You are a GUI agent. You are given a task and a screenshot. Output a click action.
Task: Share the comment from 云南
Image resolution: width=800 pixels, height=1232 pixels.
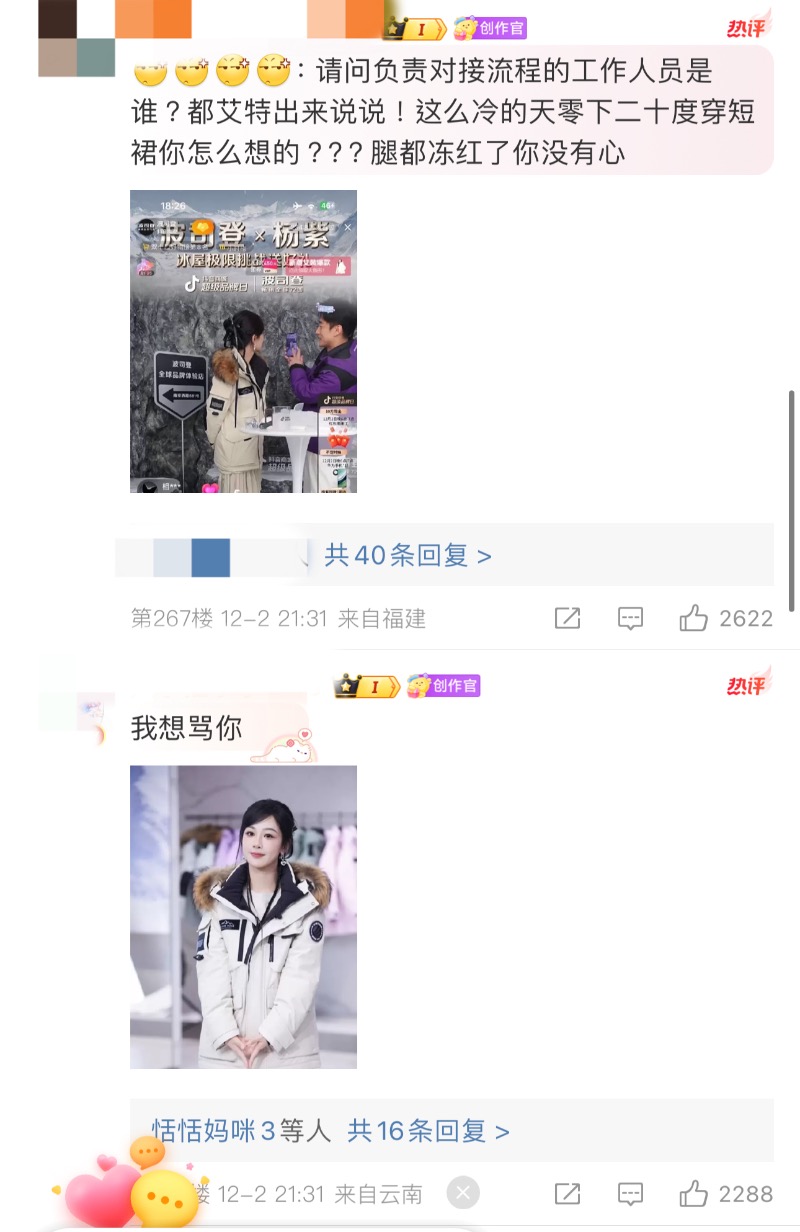click(567, 1193)
